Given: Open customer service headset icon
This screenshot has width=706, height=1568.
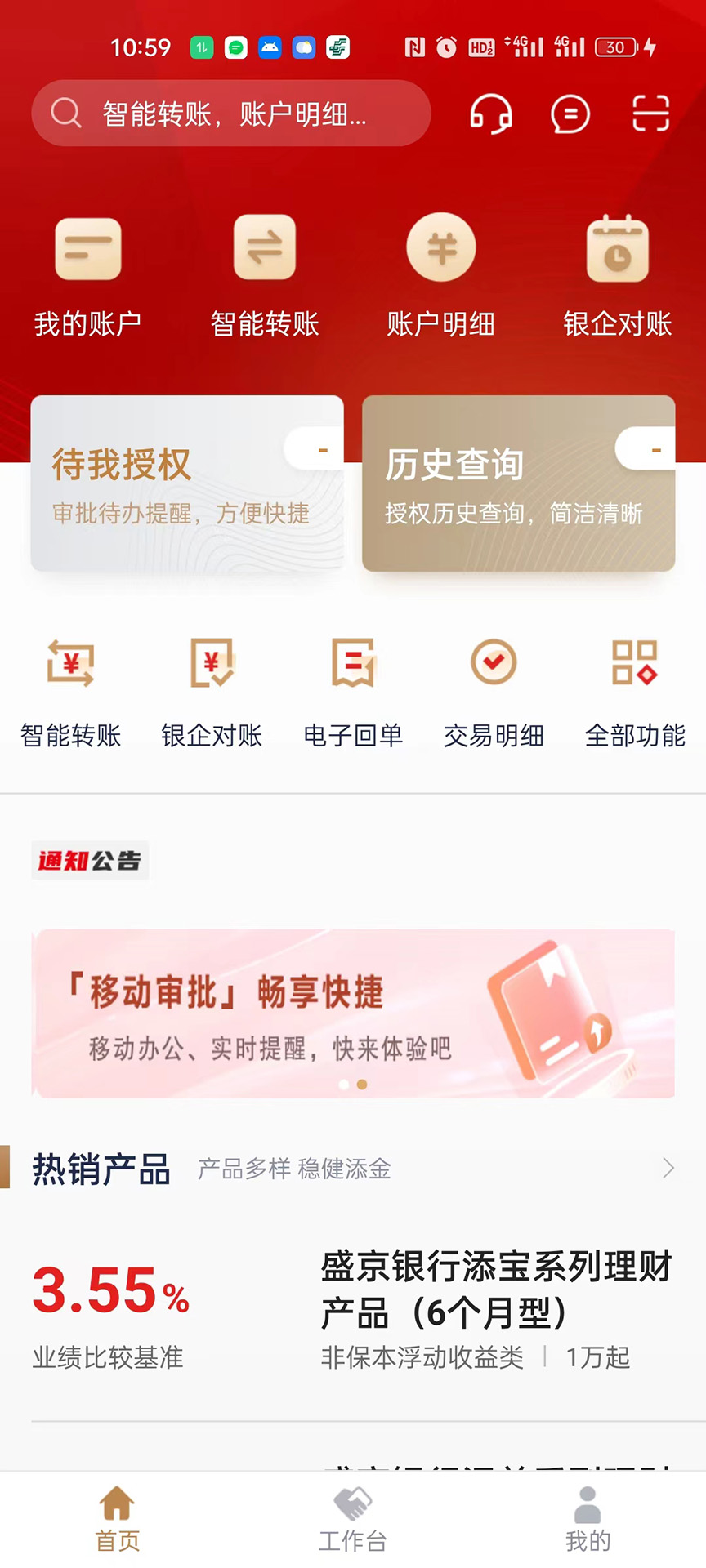Looking at the screenshot, I should point(490,114).
